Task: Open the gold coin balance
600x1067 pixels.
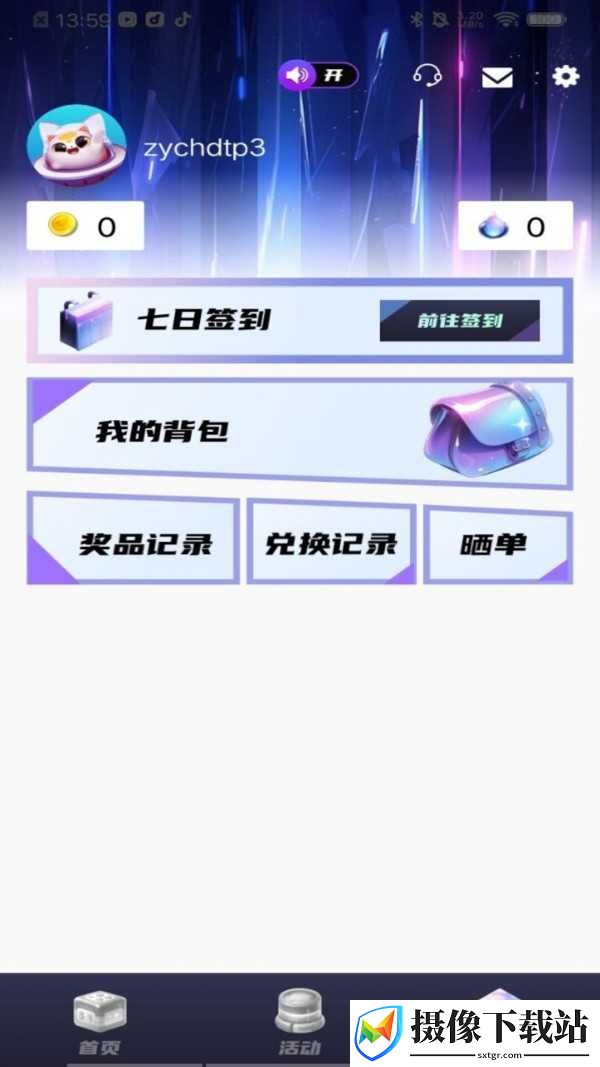Action: 85,226
